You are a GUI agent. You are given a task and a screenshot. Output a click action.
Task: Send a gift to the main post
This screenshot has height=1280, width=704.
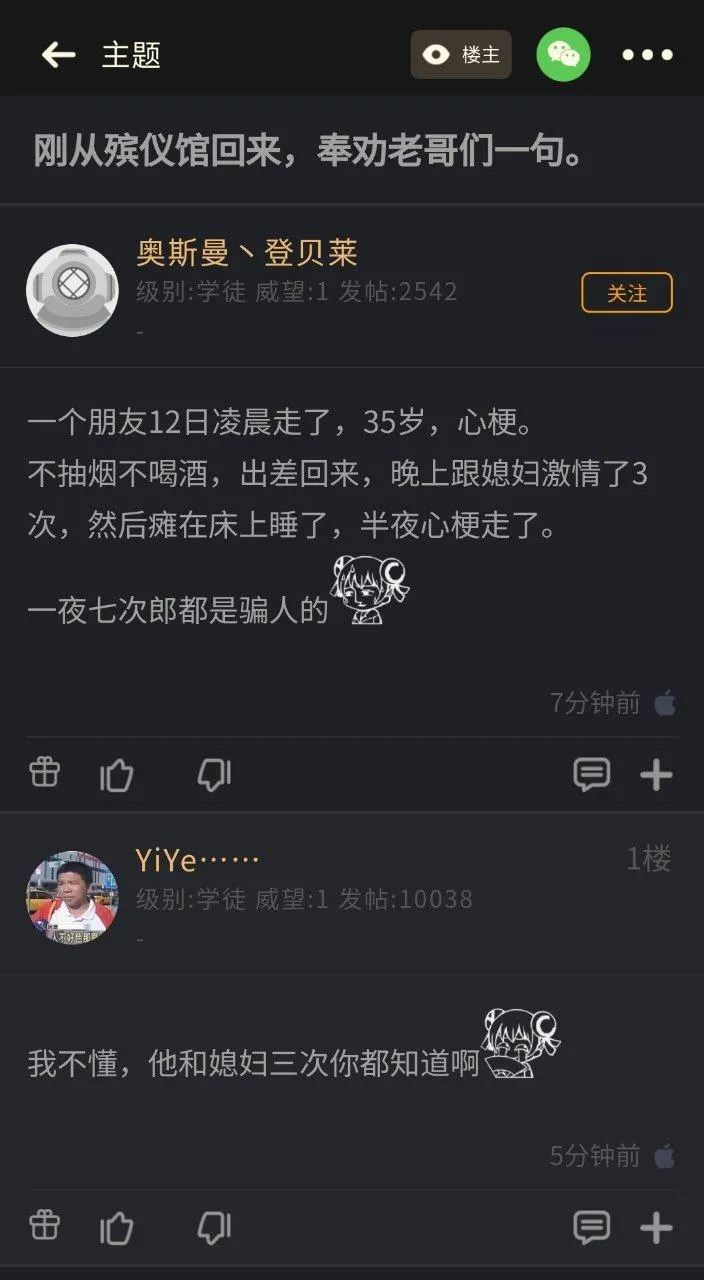click(45, 773)
